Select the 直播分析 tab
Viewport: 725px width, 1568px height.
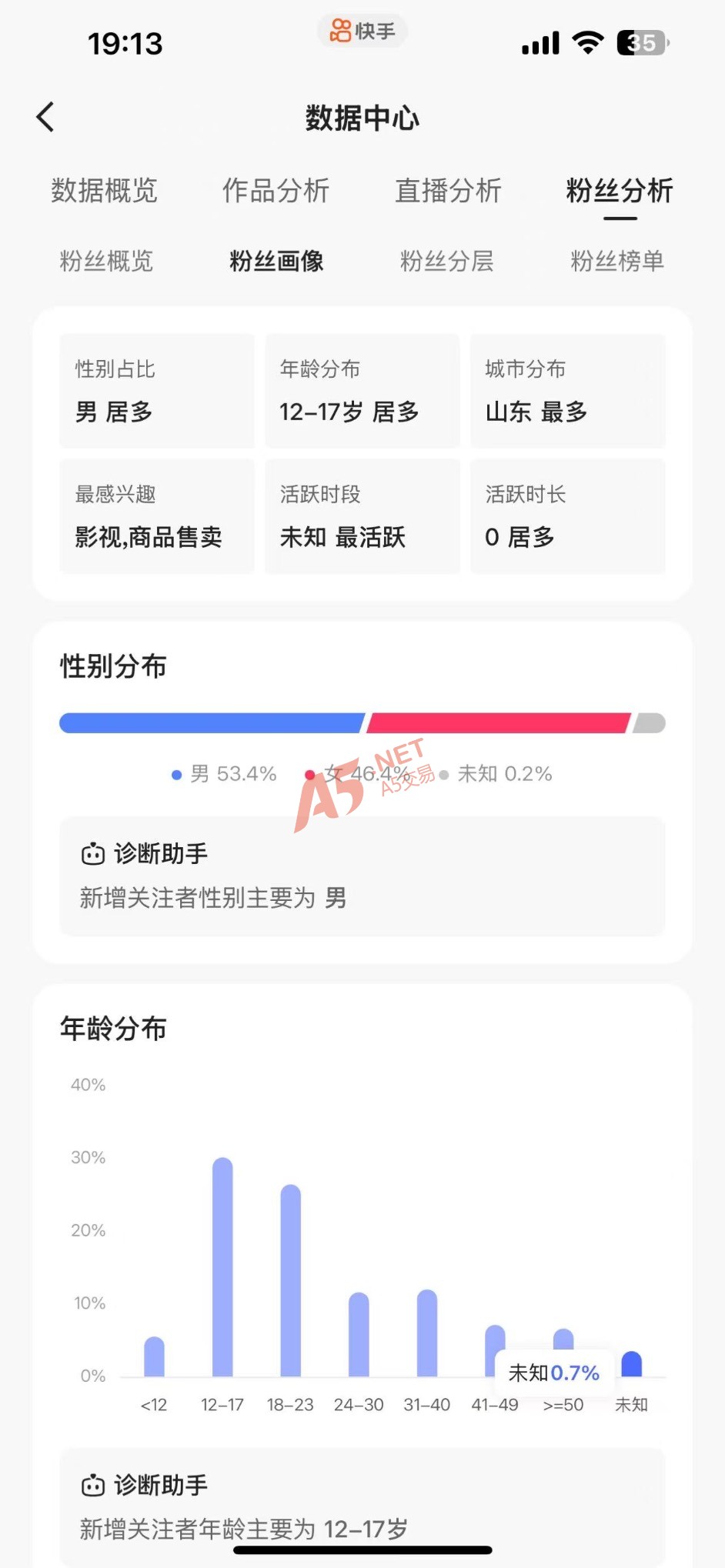pos(448,191)
